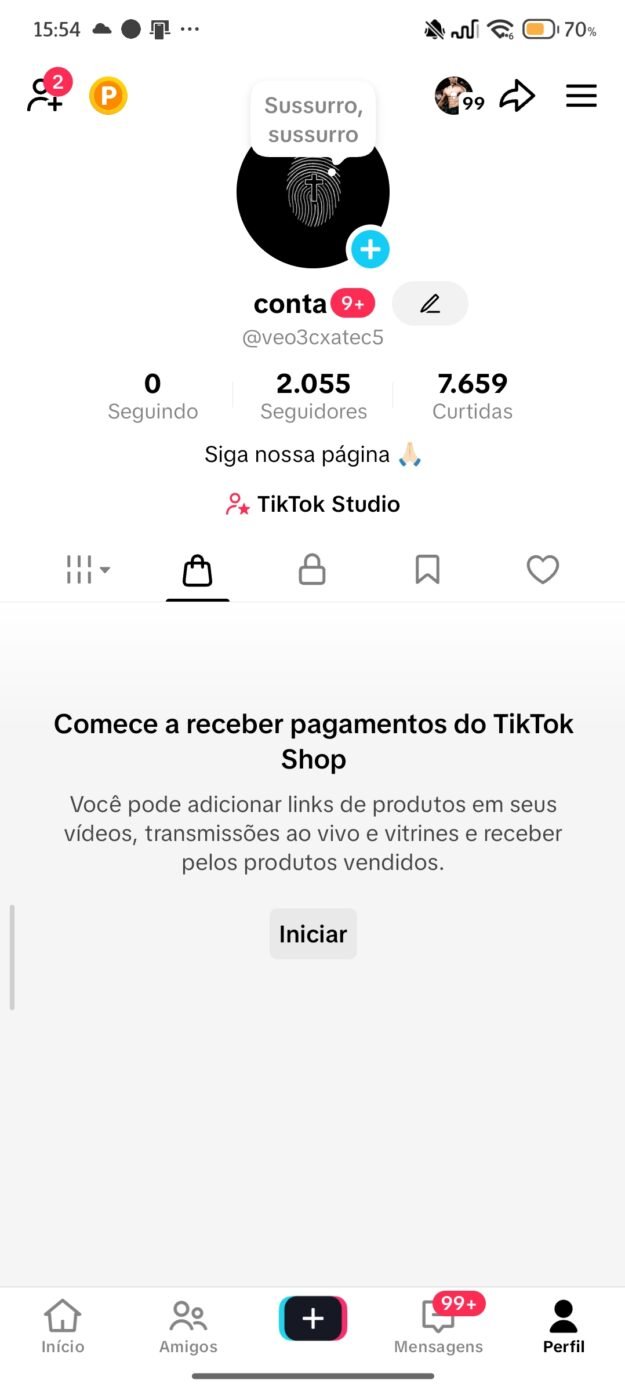Screen dimensions: 625x1391
Task: Select the shopping bag tab
Action: (x=198, y=571)
